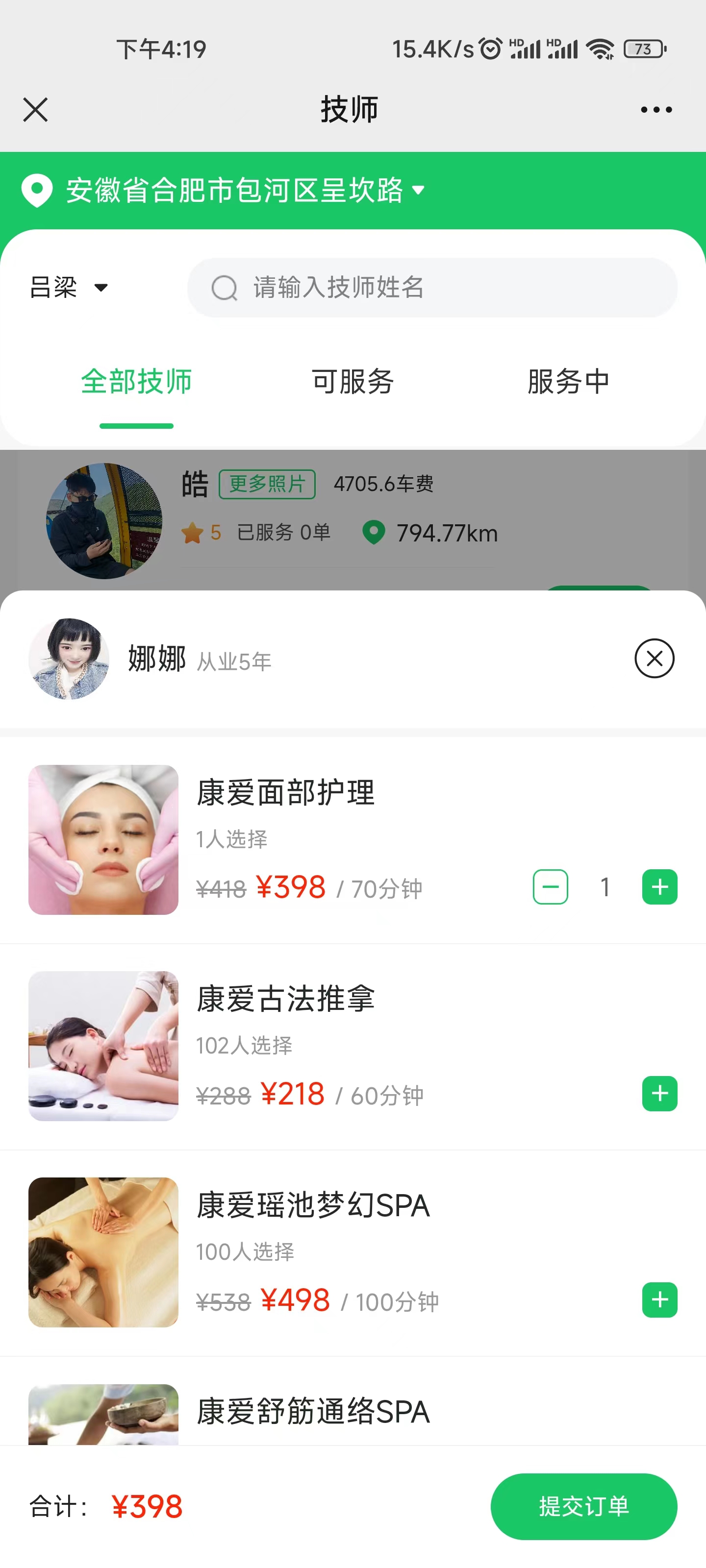Expand the 吕梁 city dropdown

69,287
